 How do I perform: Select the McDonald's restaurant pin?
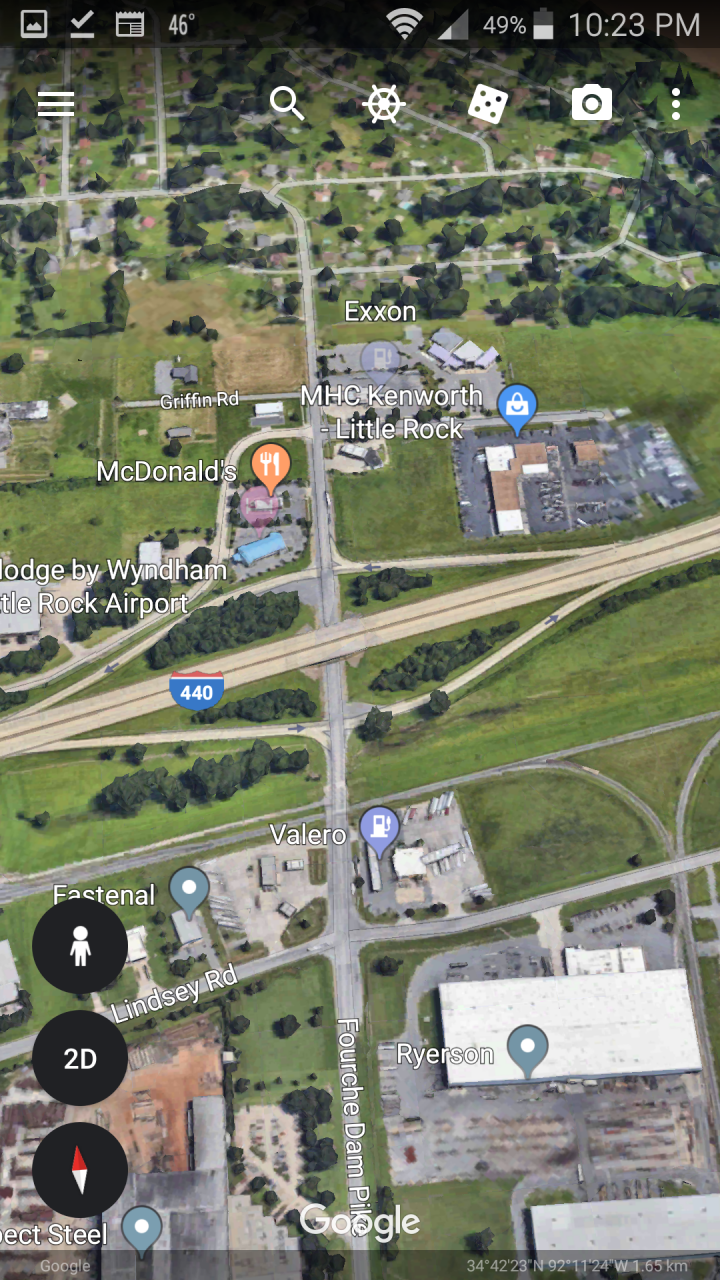[x=270, y=464]
